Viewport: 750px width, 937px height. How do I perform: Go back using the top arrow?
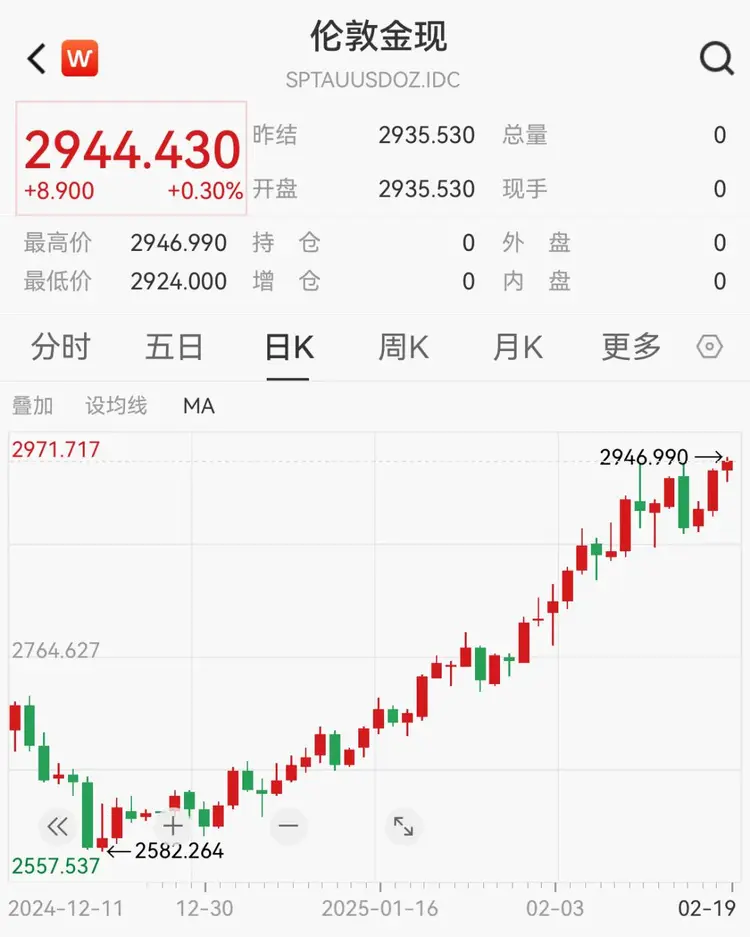[x=37, y=59]
